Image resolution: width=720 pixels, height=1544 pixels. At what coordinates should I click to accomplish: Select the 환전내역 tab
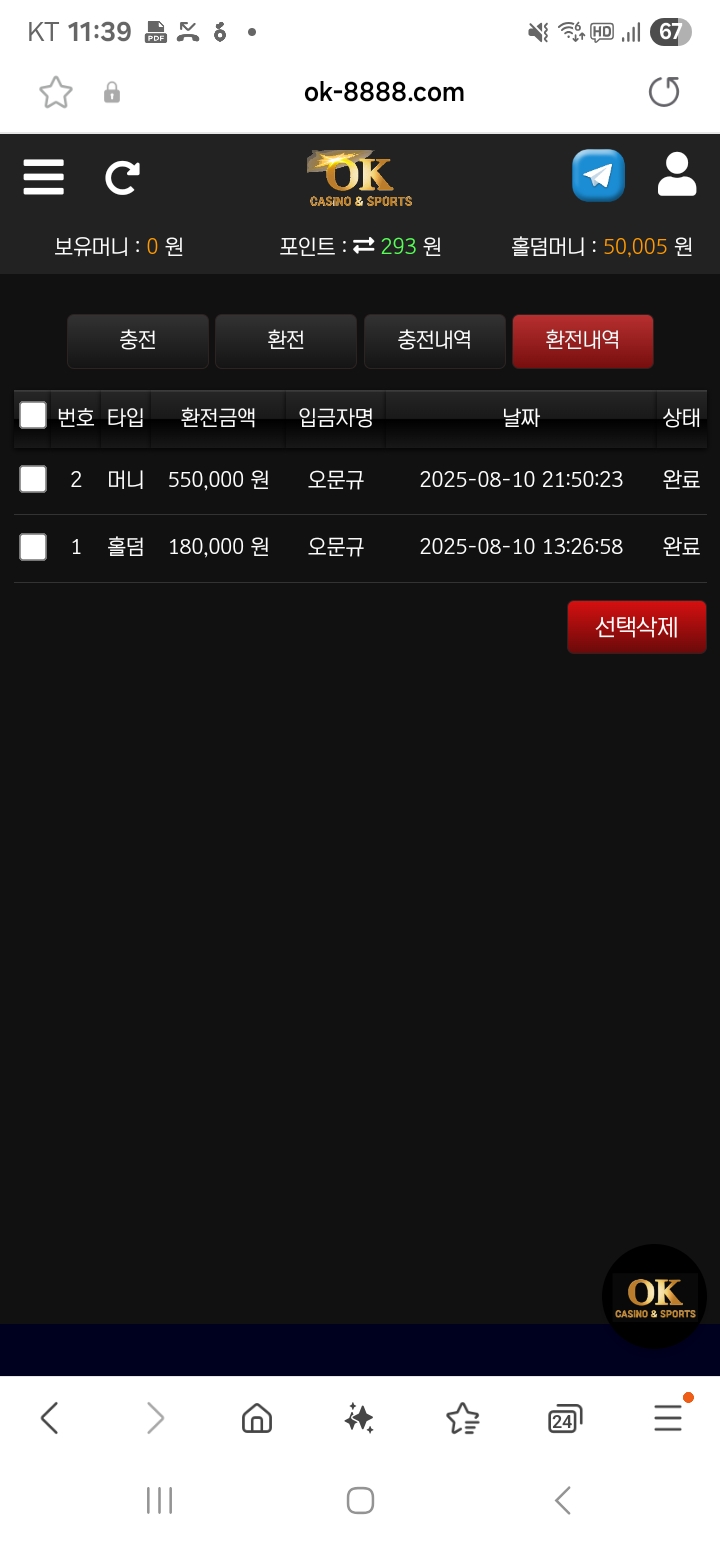tap(582, 340)
